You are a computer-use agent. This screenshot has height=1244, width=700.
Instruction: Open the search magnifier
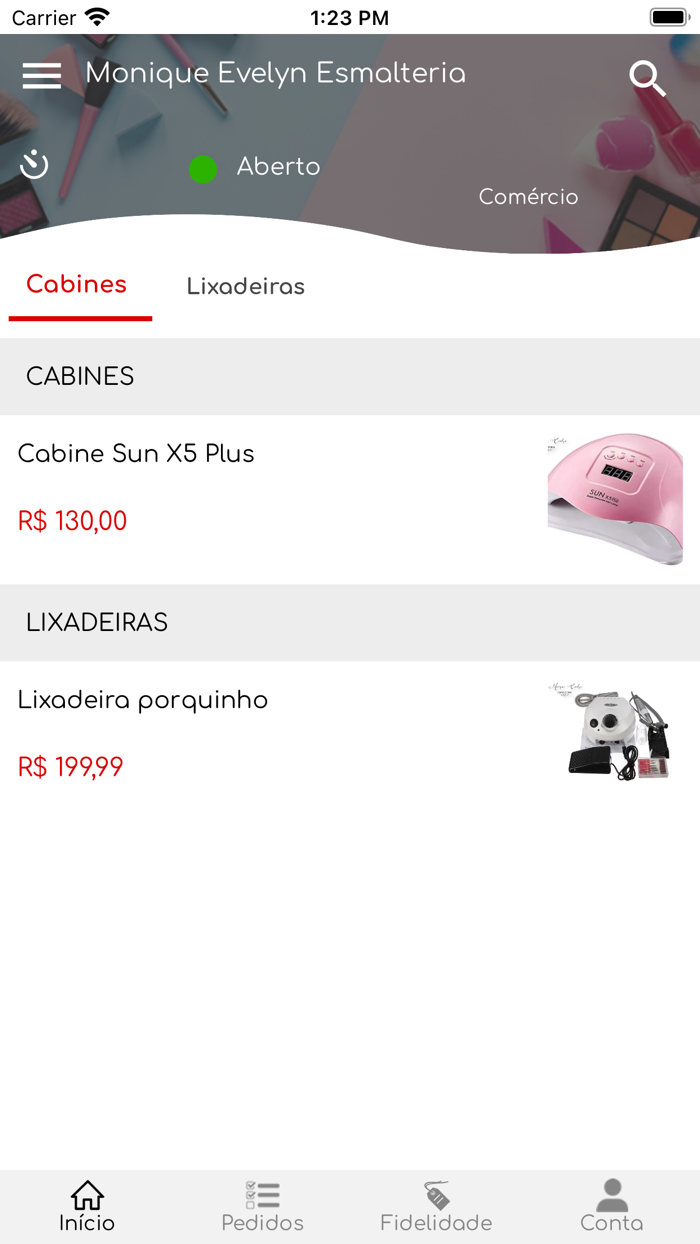(647, 77)
